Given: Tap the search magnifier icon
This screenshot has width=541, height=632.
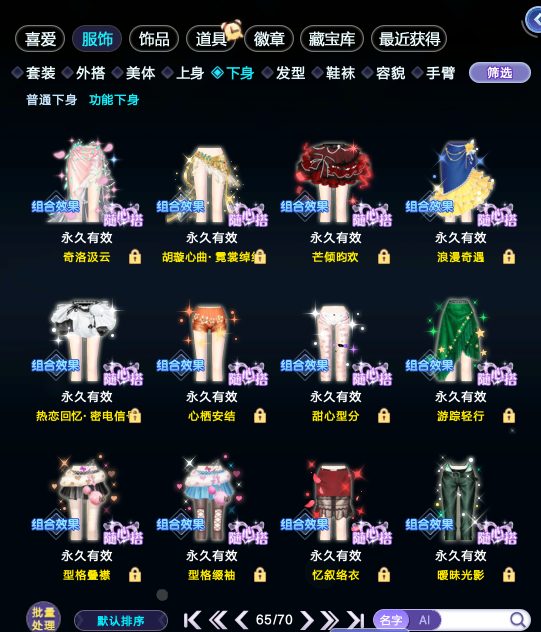Looking at the screenshot, I should coord(517,620).
